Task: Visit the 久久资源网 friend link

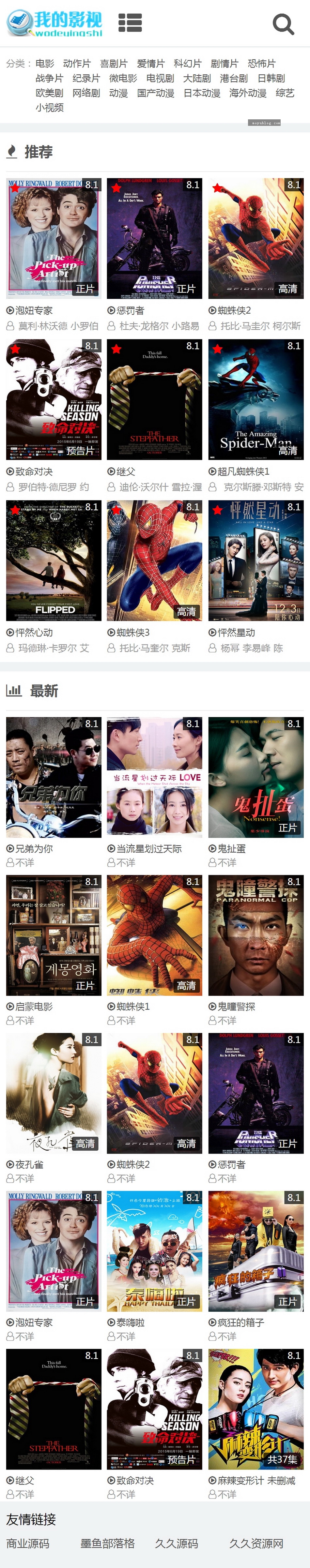Action: pyautogui.click(x=256, y=1543)
